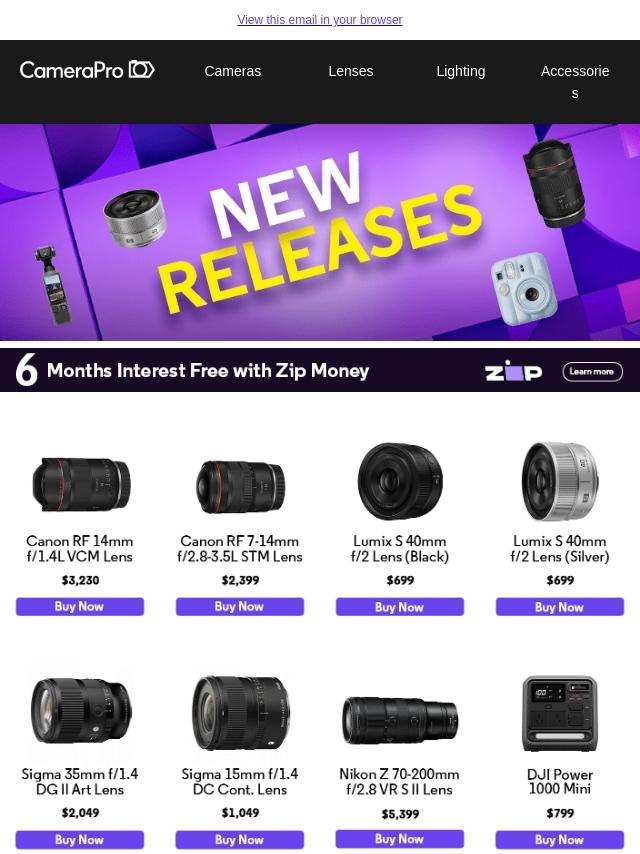Open the Lenses category

pyautogui.click(x=351, y=71)
